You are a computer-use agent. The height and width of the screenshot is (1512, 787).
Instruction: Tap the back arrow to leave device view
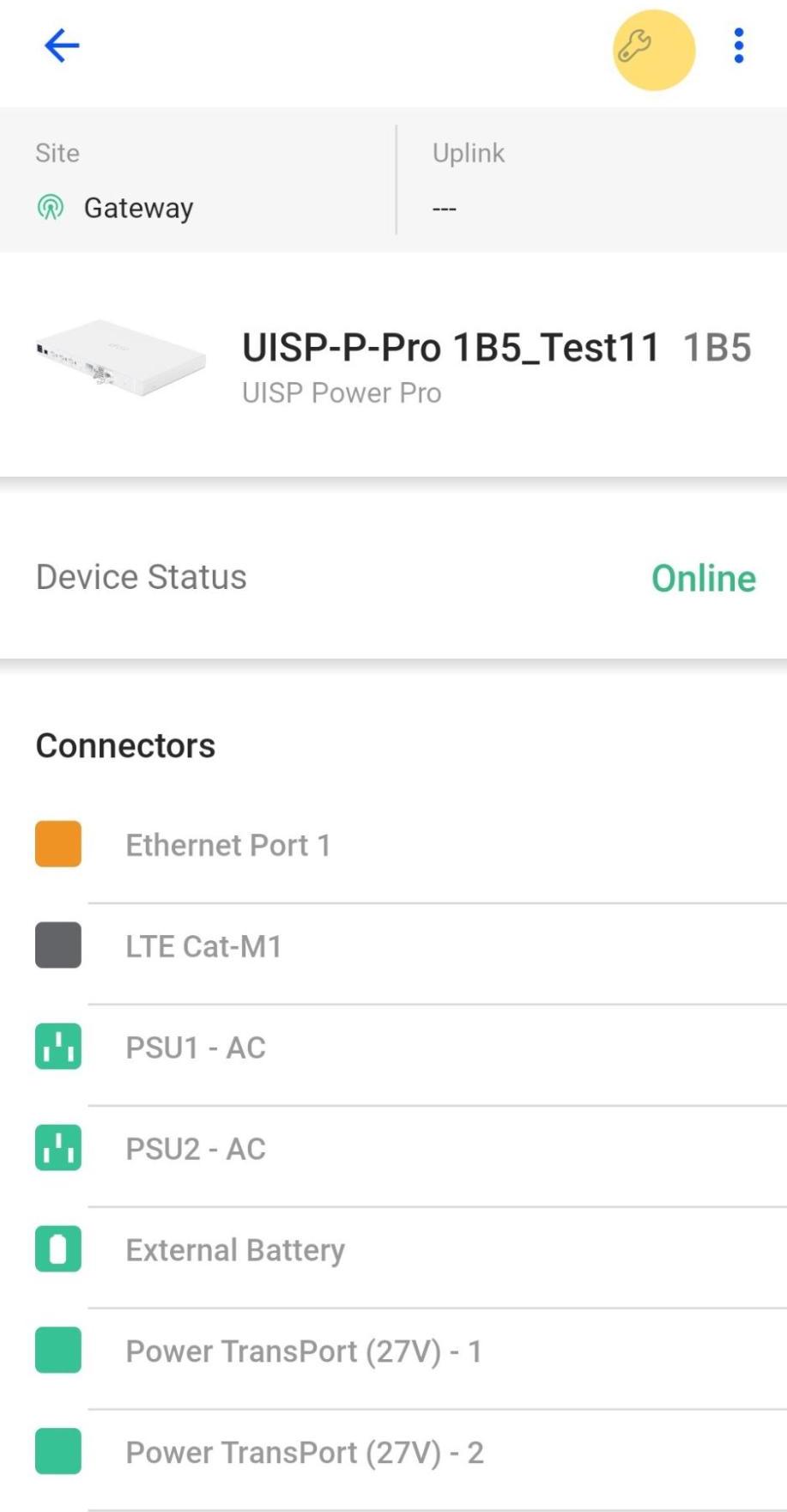[60, 47]
